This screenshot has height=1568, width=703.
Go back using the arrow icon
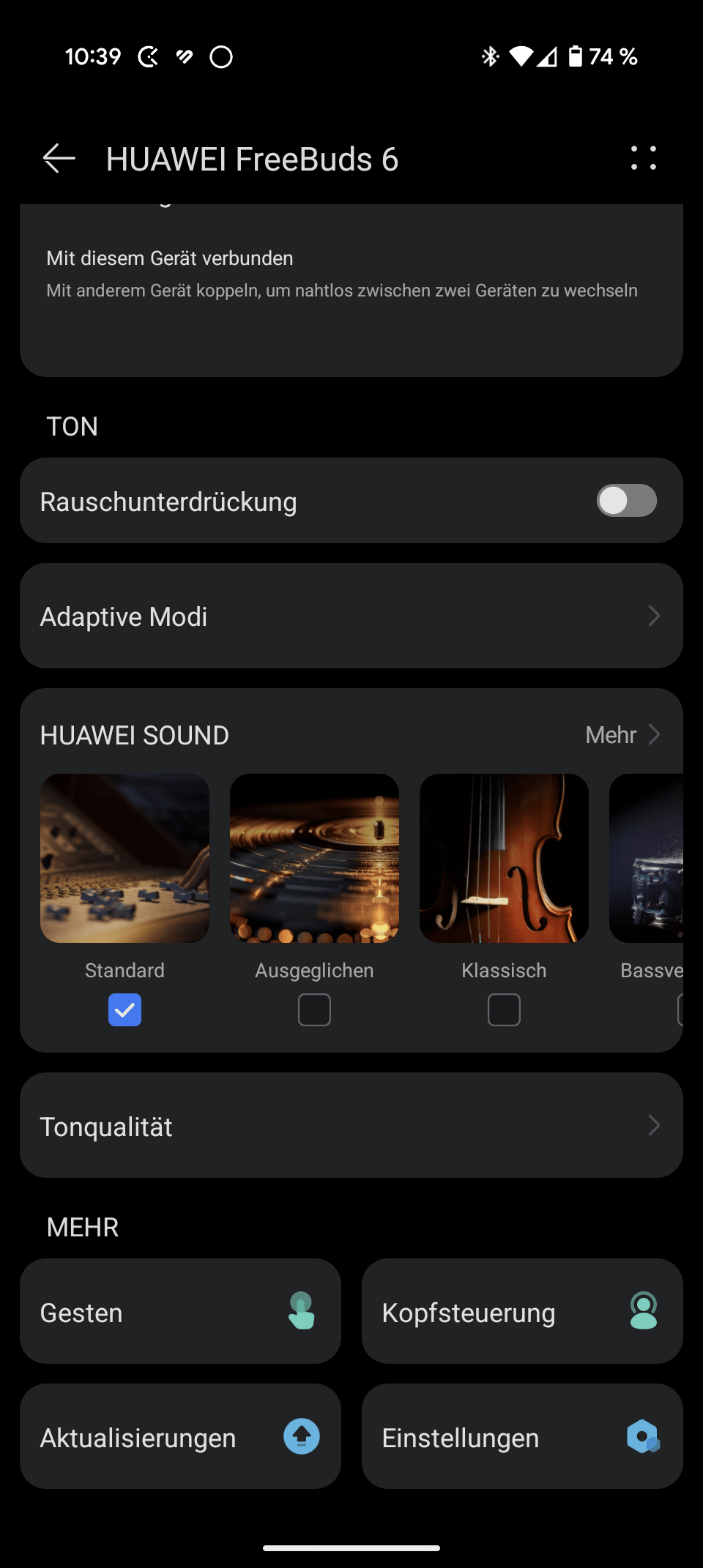coord(59,159)
